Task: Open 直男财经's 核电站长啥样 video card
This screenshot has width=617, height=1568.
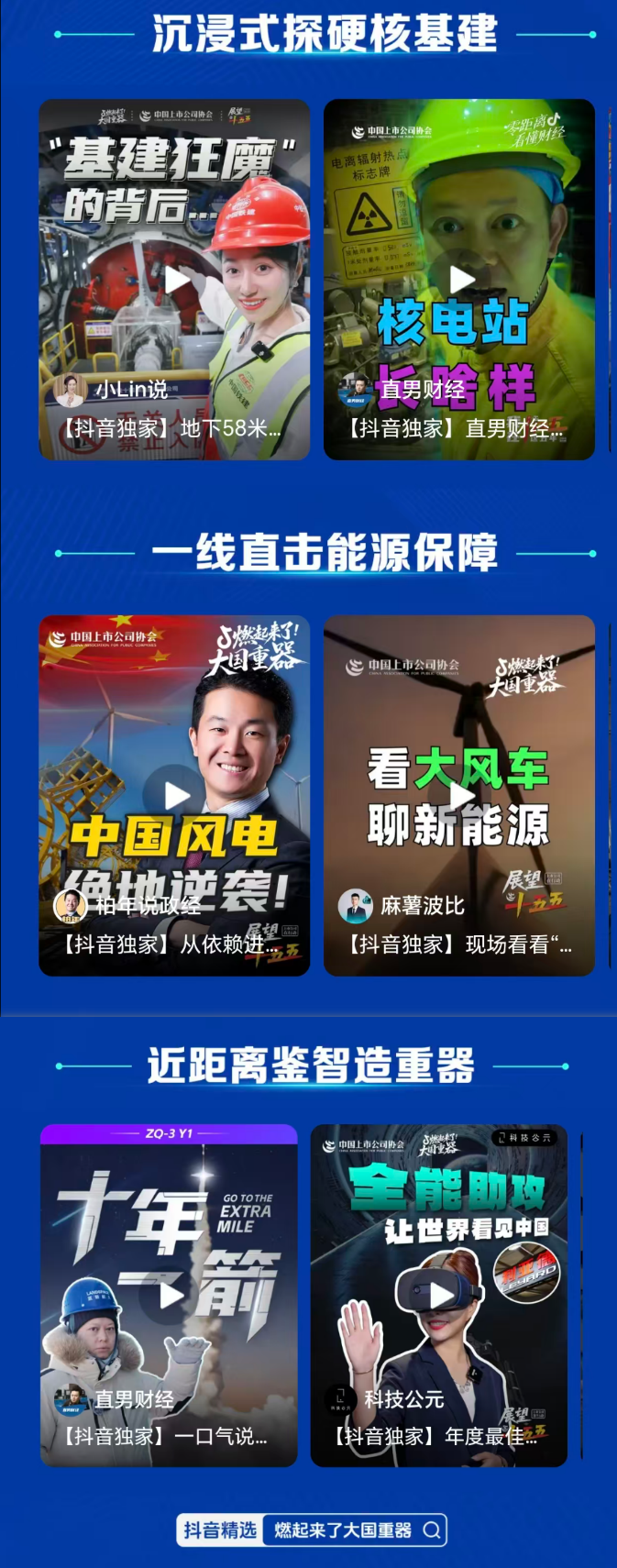Action: (x=459, y=279)
